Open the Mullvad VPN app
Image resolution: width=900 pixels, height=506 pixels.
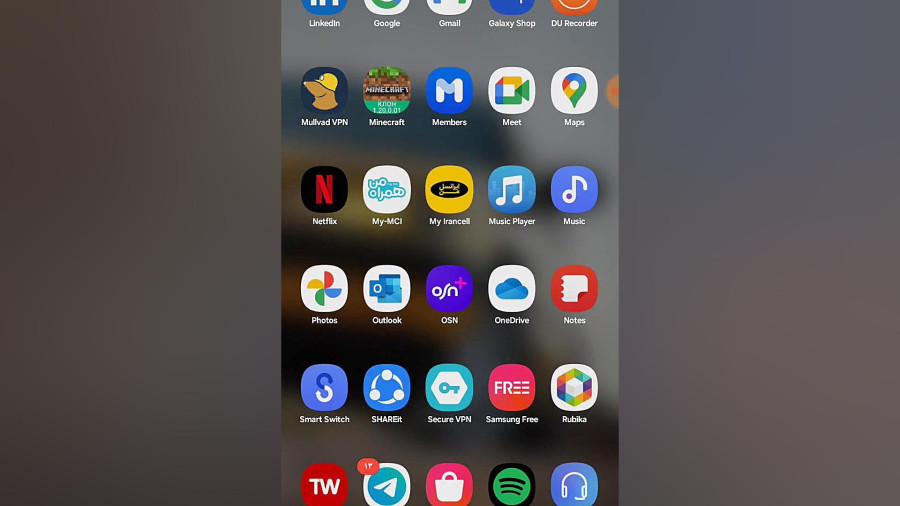pyautogui.click(x=324, y=91)
